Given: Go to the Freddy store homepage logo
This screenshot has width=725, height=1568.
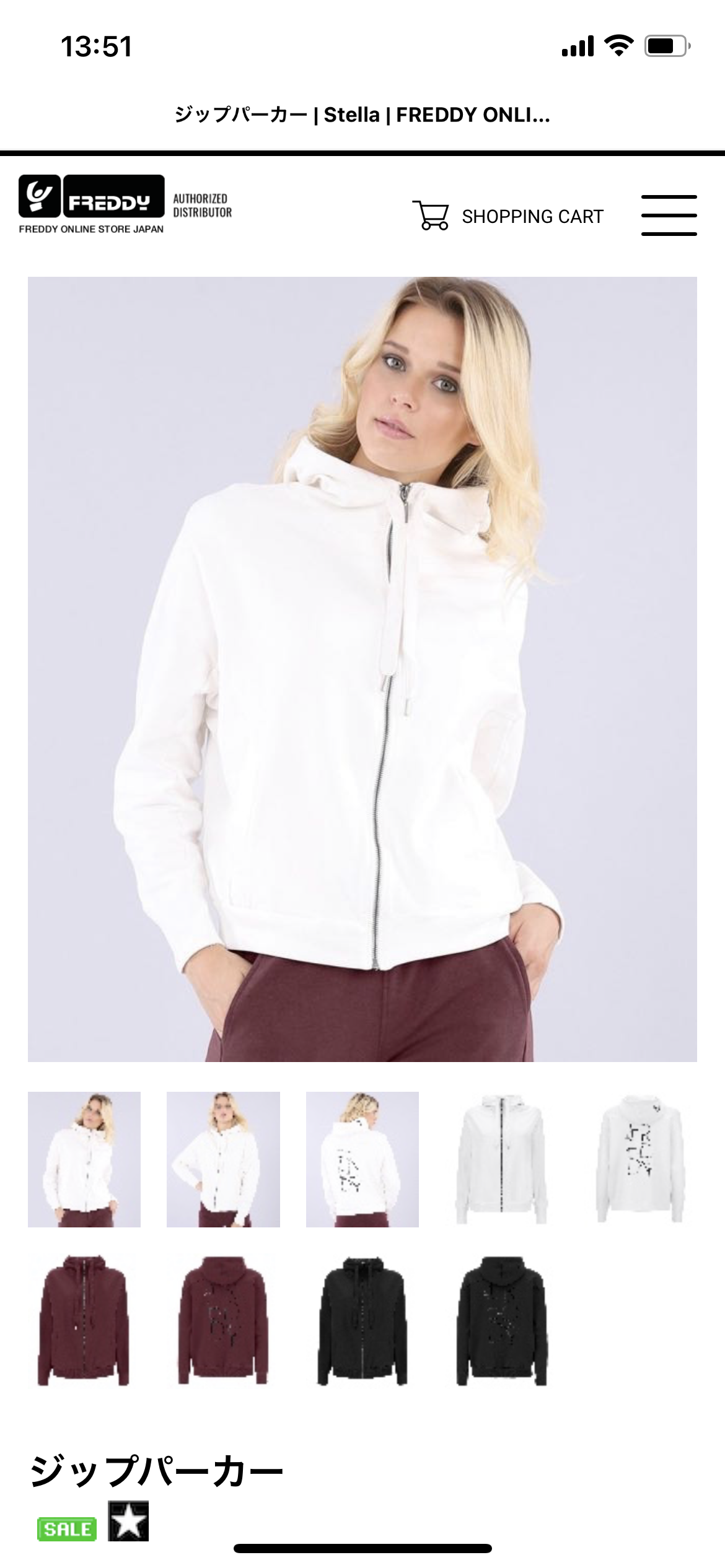Looking at the screenshot, I should pyautogui.click(x=92, y=204).
